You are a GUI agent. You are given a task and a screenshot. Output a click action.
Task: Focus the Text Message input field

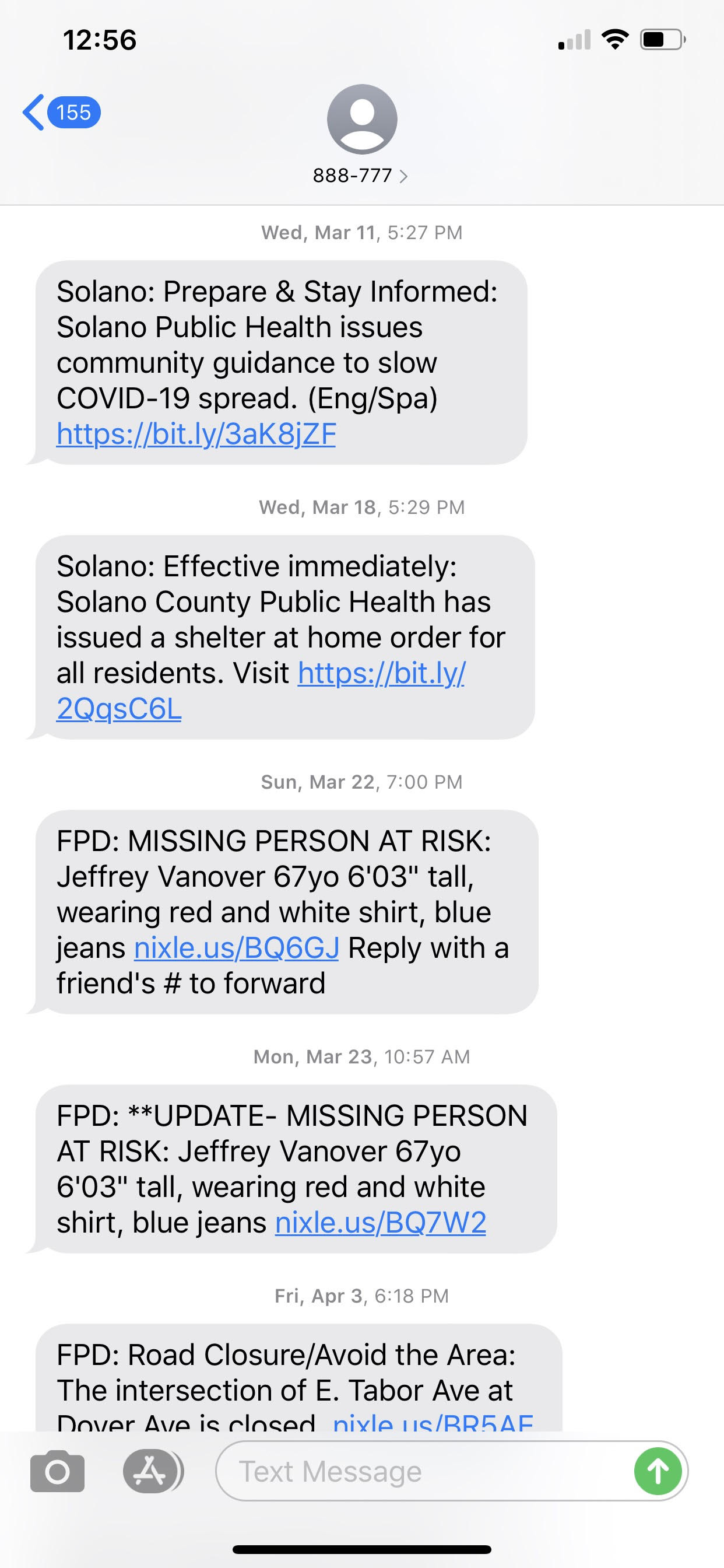[x=420, y=1471]
